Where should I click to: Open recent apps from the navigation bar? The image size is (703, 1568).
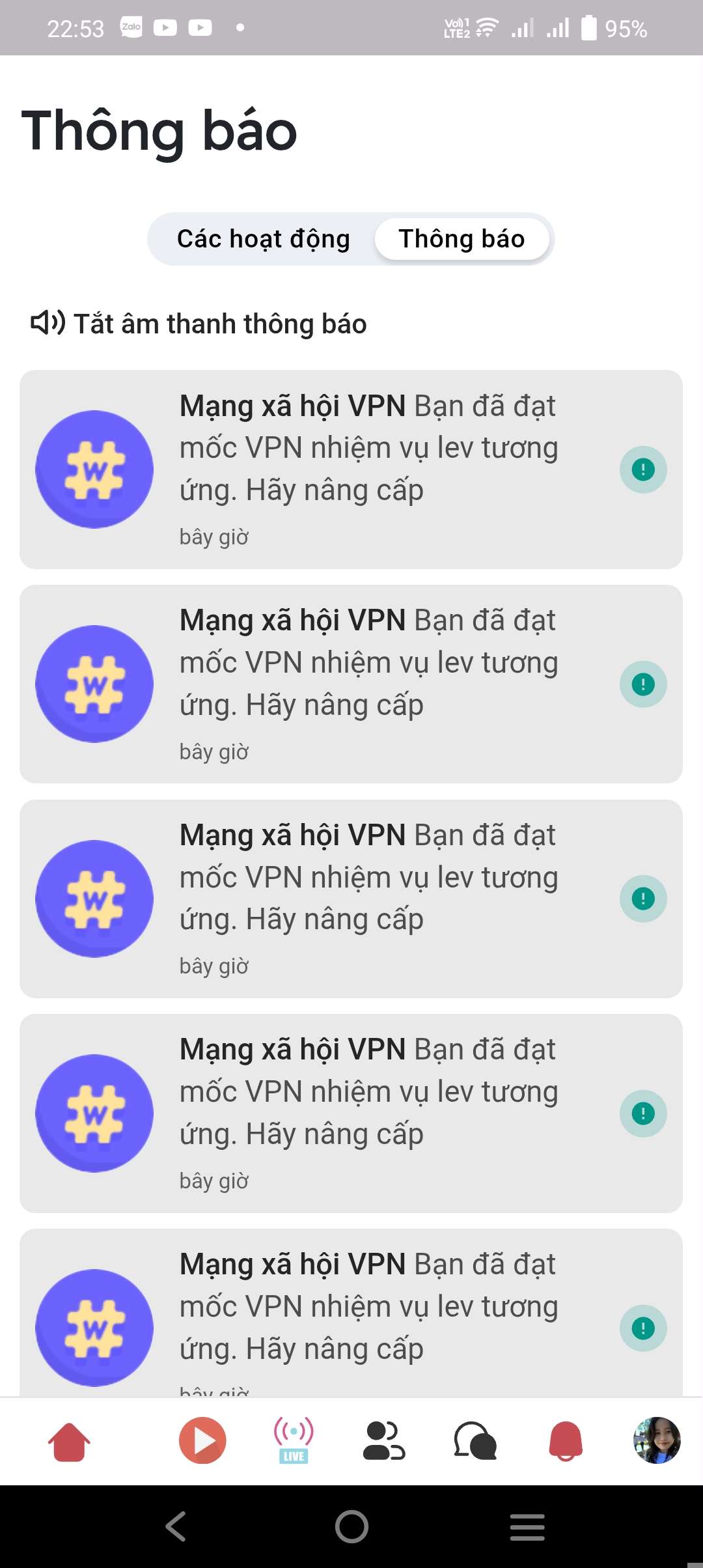[x=527, y=1526]
